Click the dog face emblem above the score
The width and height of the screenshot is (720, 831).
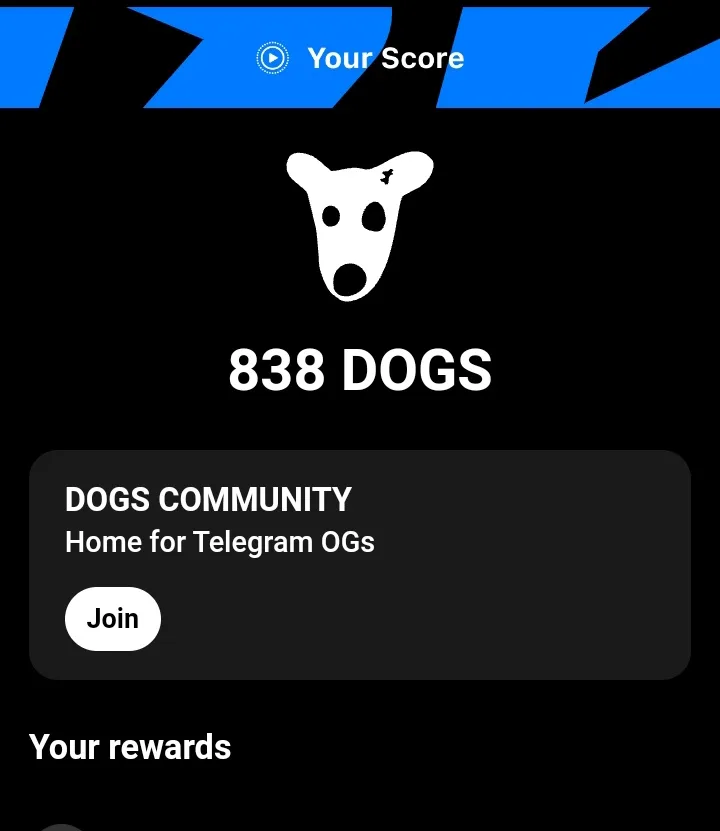[359, 225]
